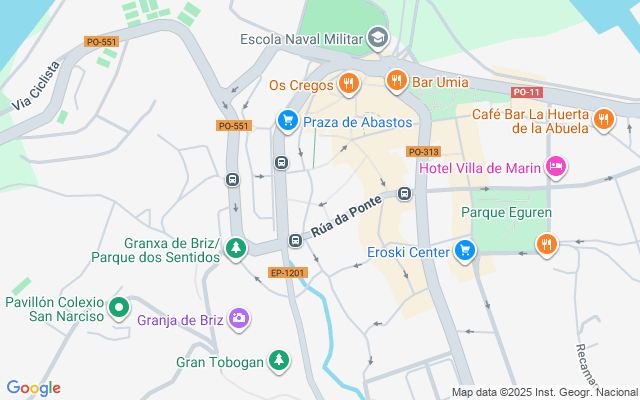
Task: Open Café Bar La Huerta de la Abuela pin
Action: (603, 120)
